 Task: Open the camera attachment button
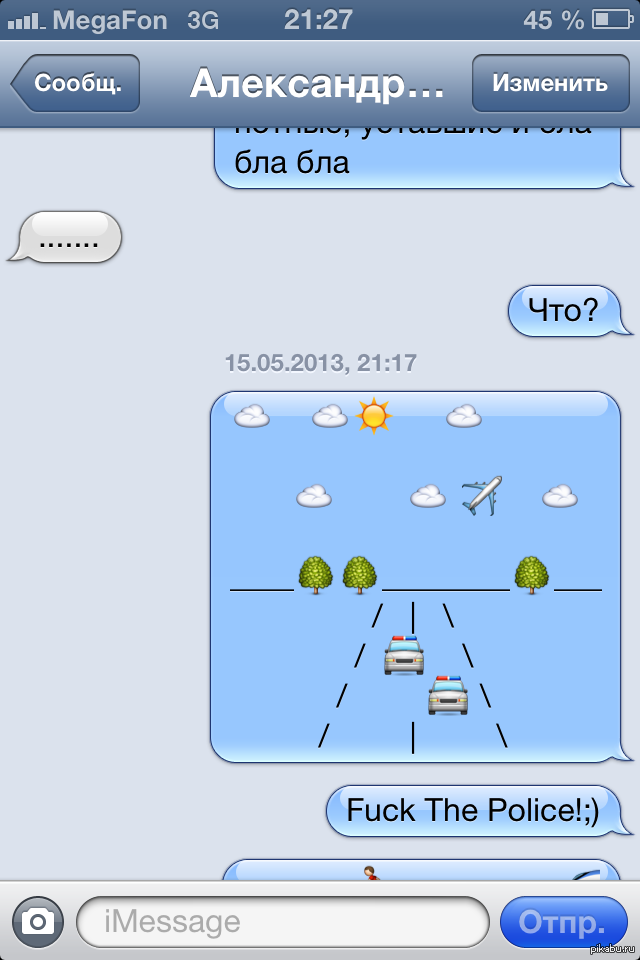tap(38, 920)
